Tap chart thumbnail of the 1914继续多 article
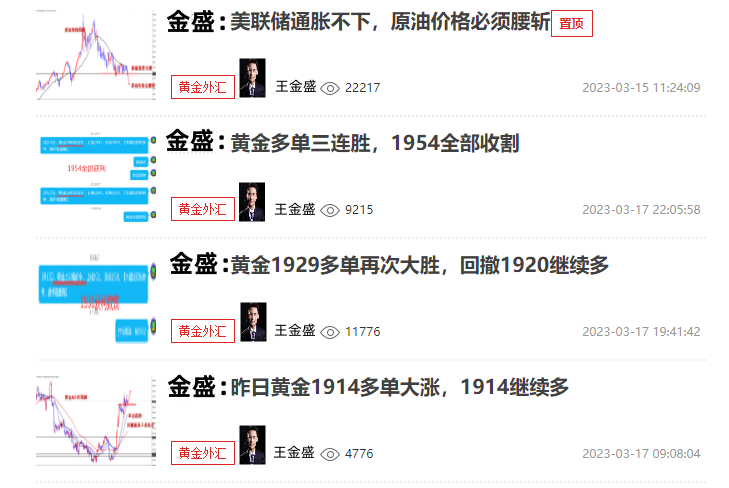Viewport: 729px width, 488px height. 96,419
